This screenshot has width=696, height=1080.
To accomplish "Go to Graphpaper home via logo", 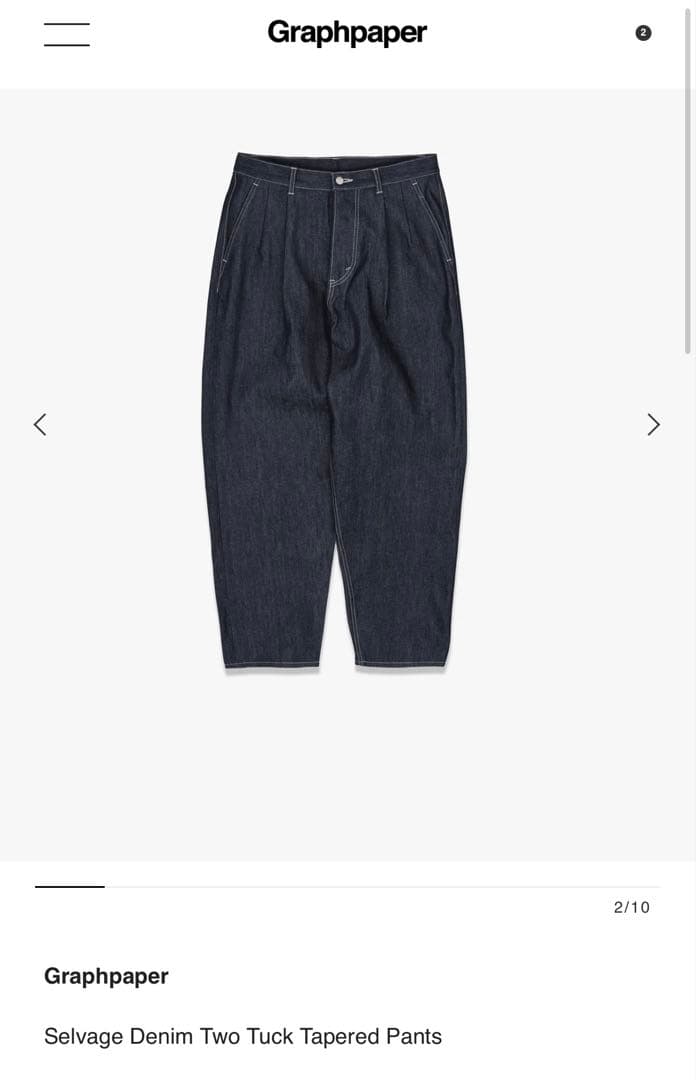I will click(347, 33).
